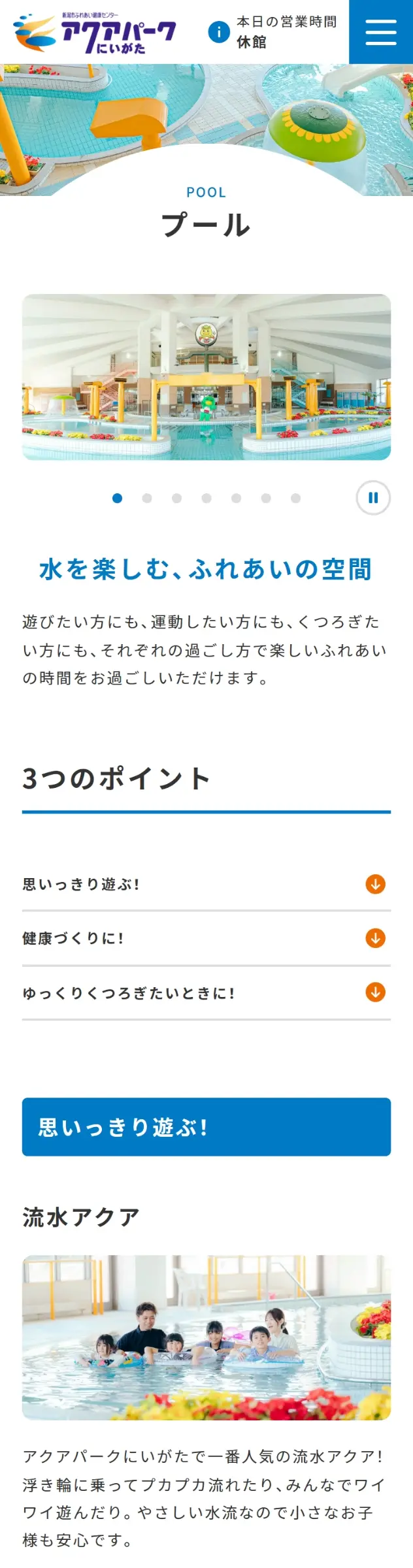Screen dimensions: 413x1568
Task: Jump to ゆっくりくつろぎたいときに! section
Action: 206,993
